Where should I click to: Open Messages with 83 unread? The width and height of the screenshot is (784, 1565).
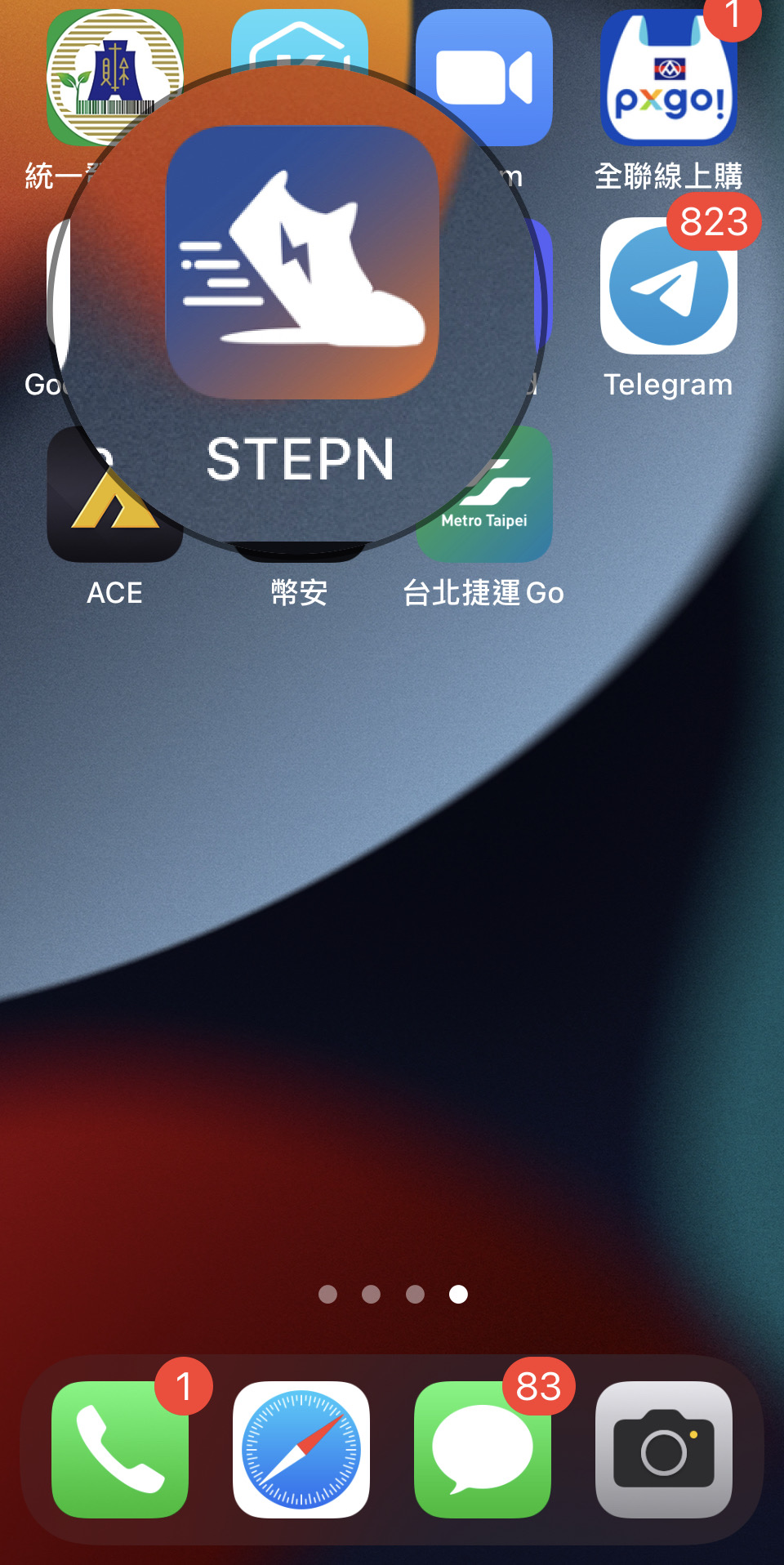click(x=483, y=1450)
